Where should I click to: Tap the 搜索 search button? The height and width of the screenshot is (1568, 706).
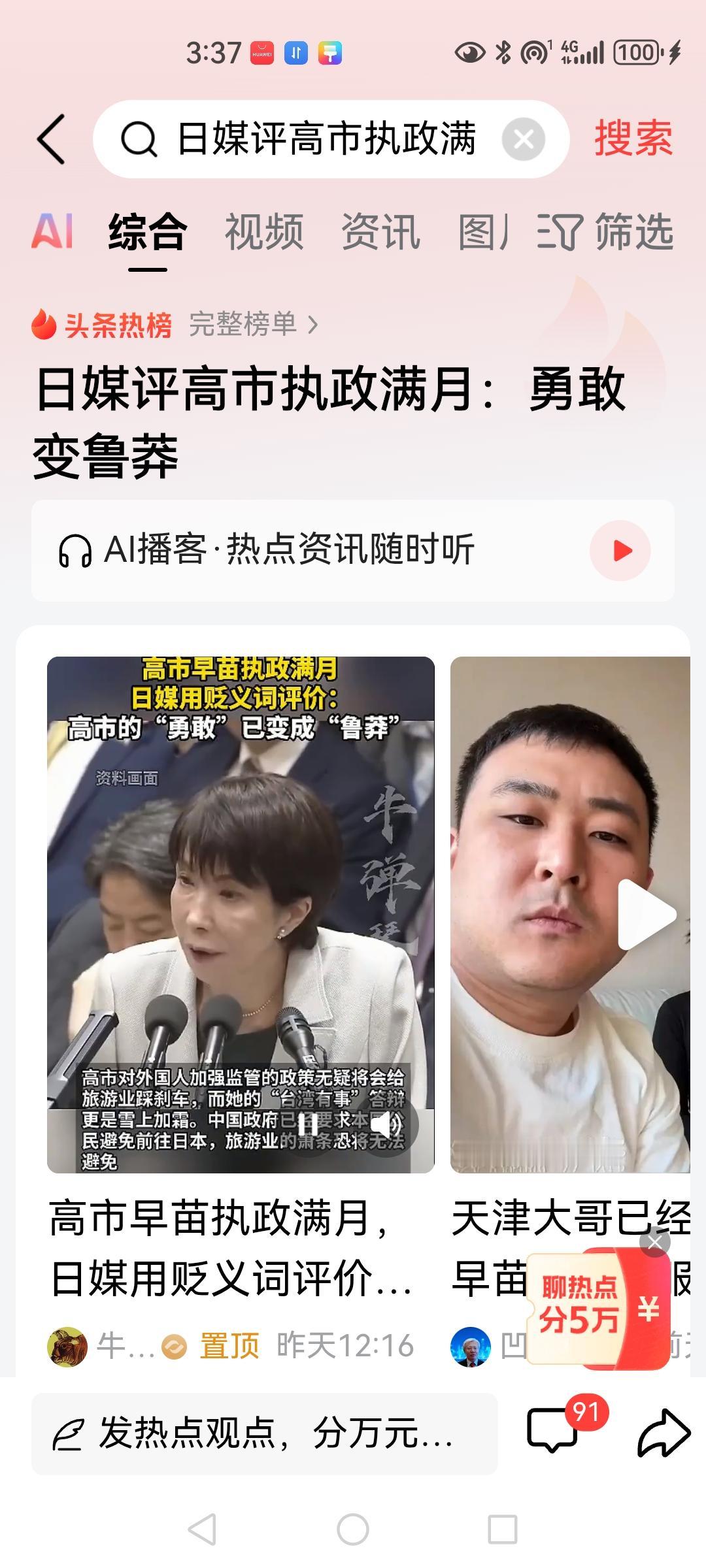tap(632, 139)
